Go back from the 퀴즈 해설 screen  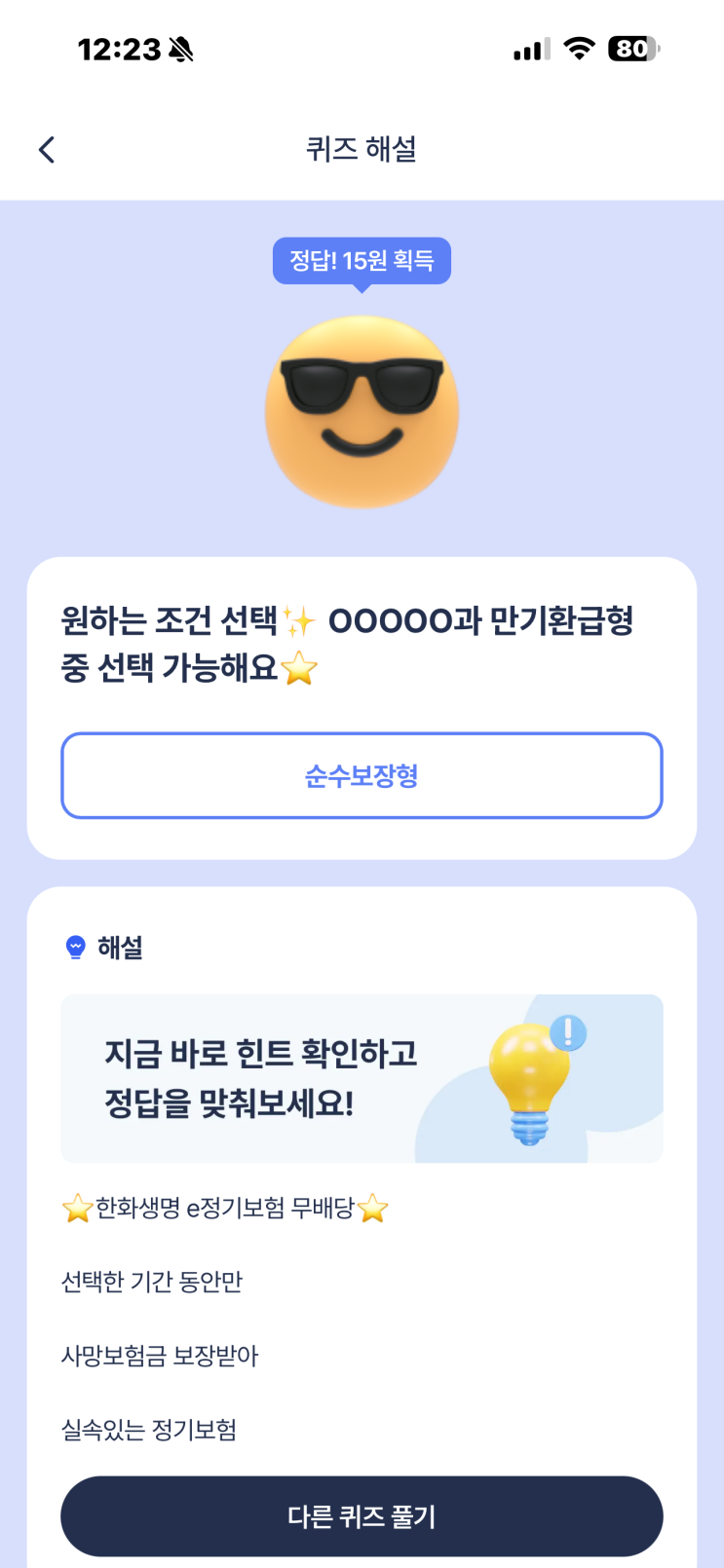47,150
